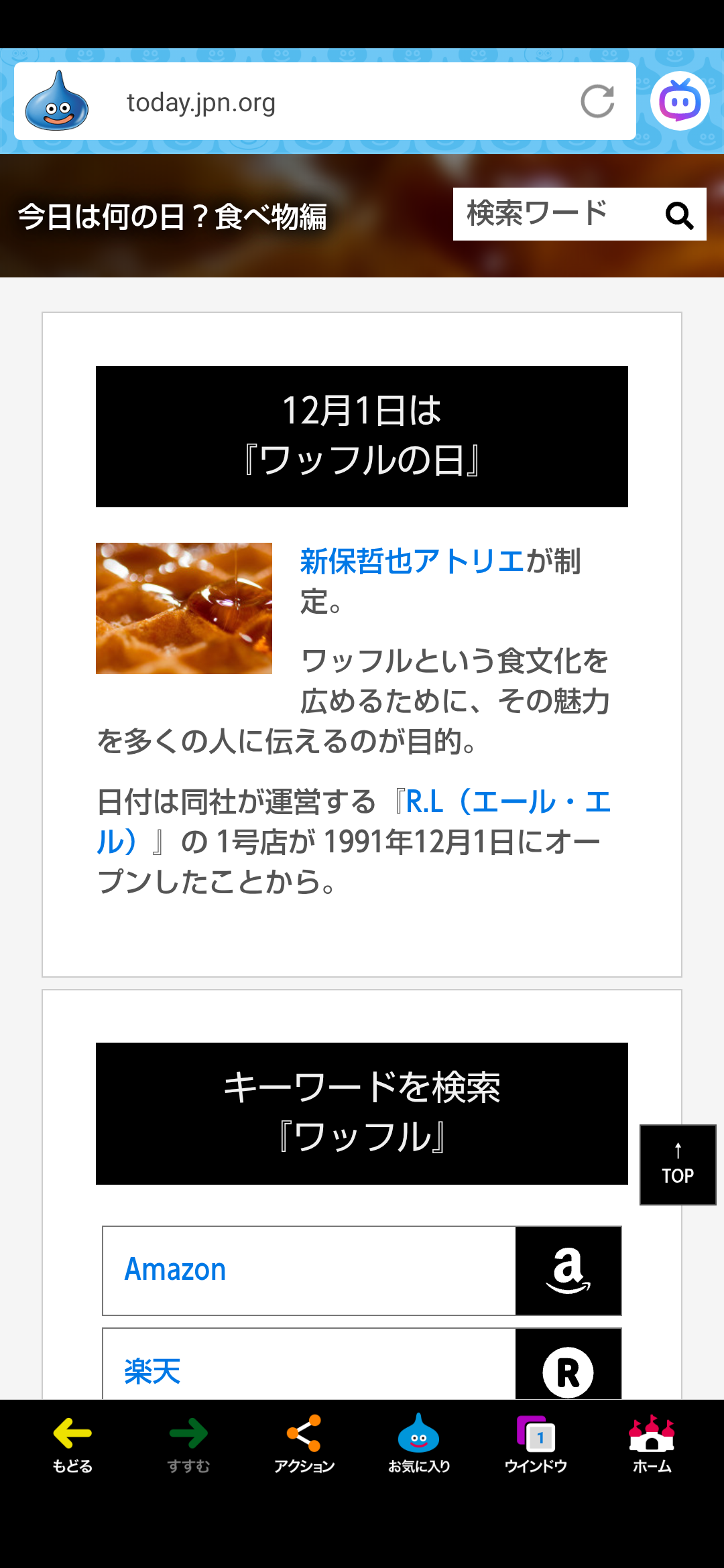Jump to page TOP button
The image size is (724, 1568).
pyautogui.click(x=678, y=1165)
